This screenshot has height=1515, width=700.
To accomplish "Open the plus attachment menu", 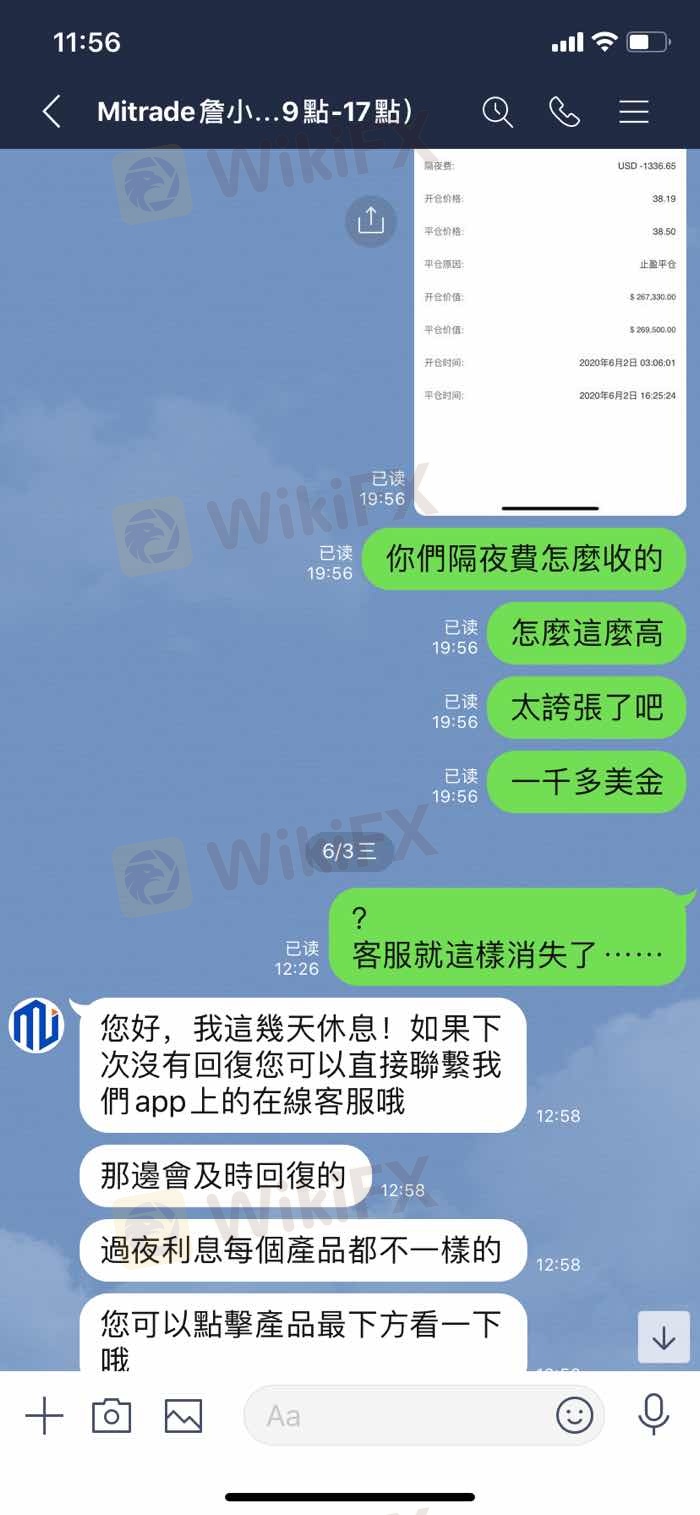I will pos(44,1416).
